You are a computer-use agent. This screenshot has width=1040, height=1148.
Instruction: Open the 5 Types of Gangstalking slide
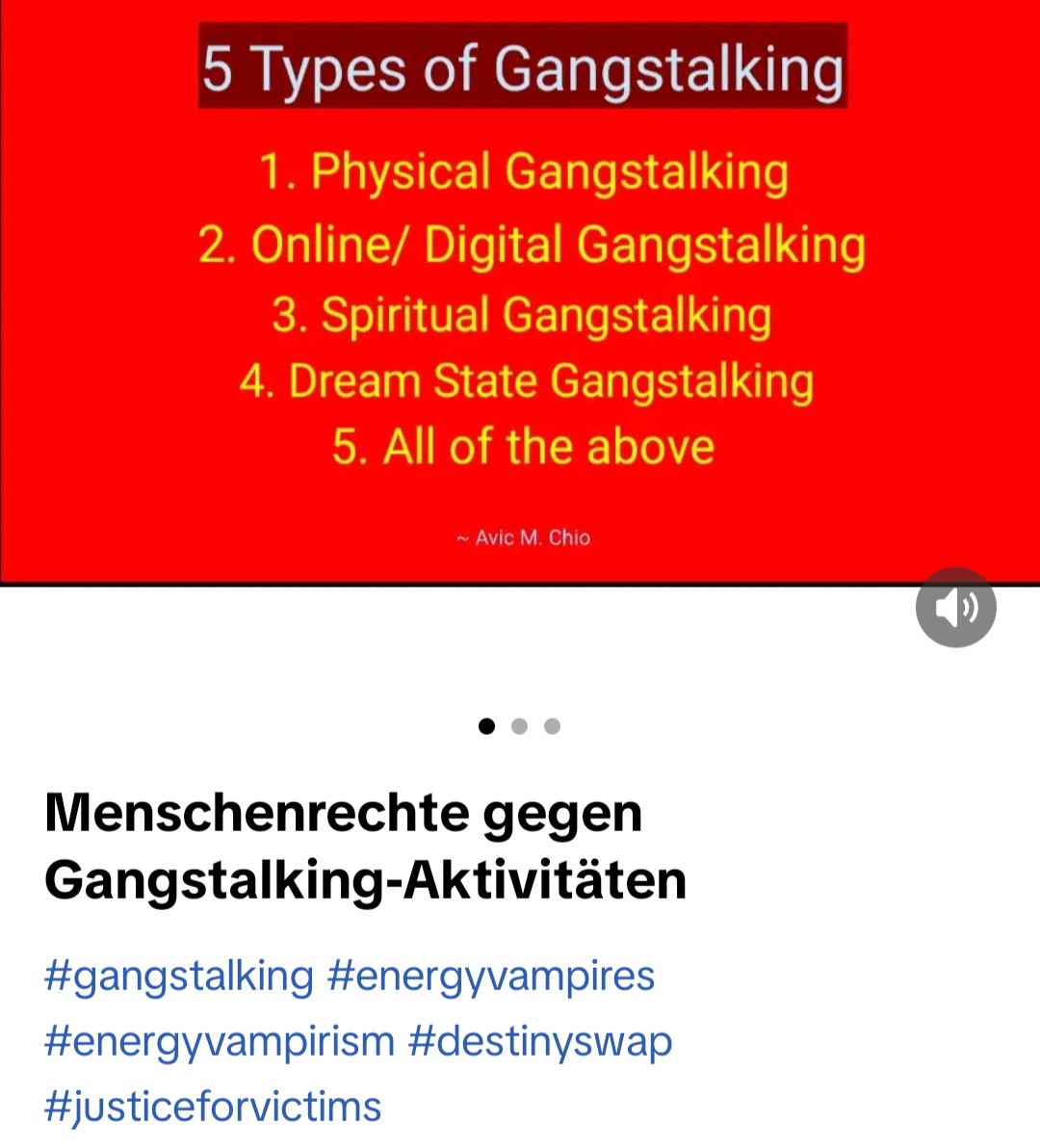tap(520, 289)
